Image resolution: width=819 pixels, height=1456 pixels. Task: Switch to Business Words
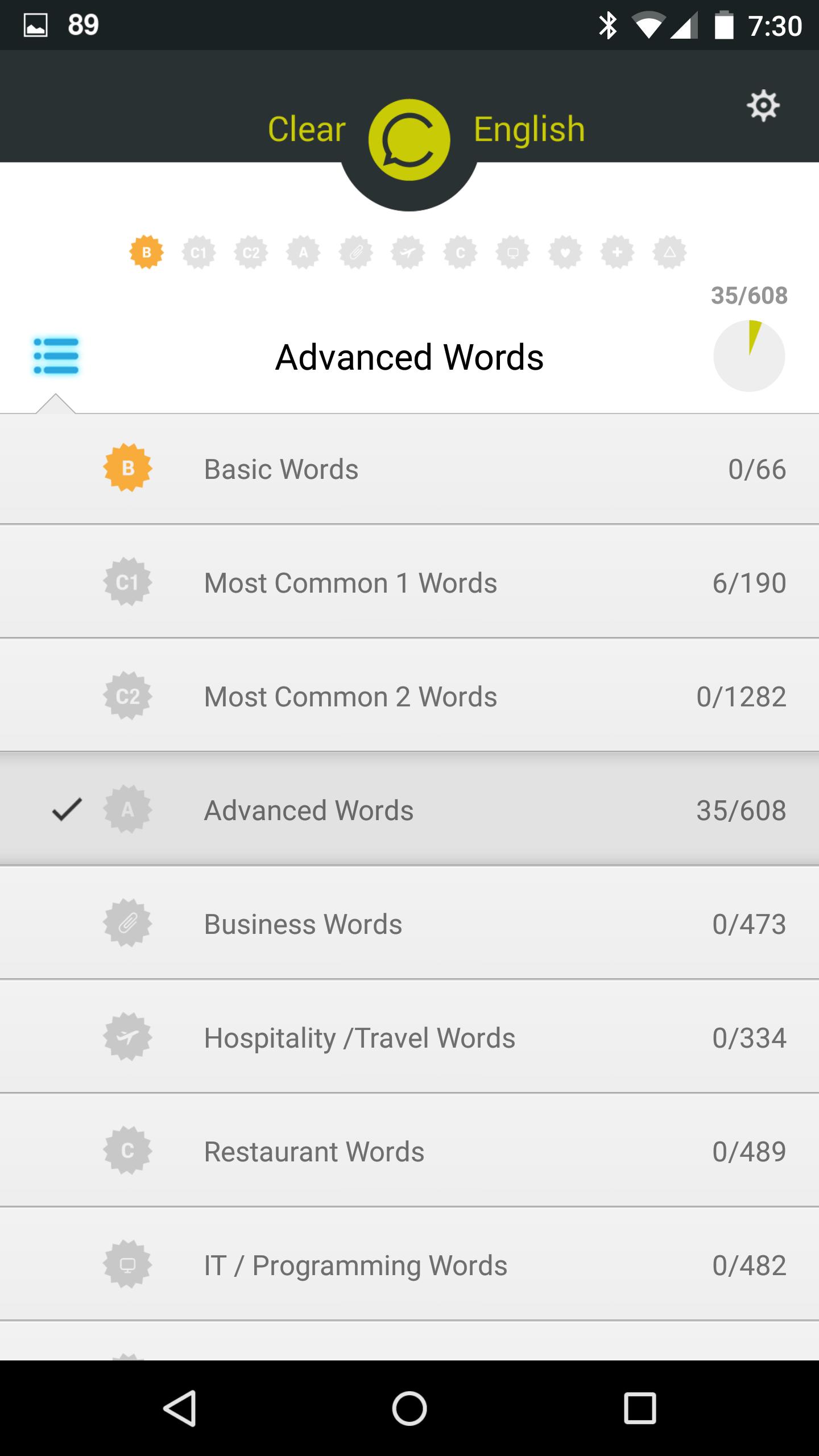(x=409, y=924)
